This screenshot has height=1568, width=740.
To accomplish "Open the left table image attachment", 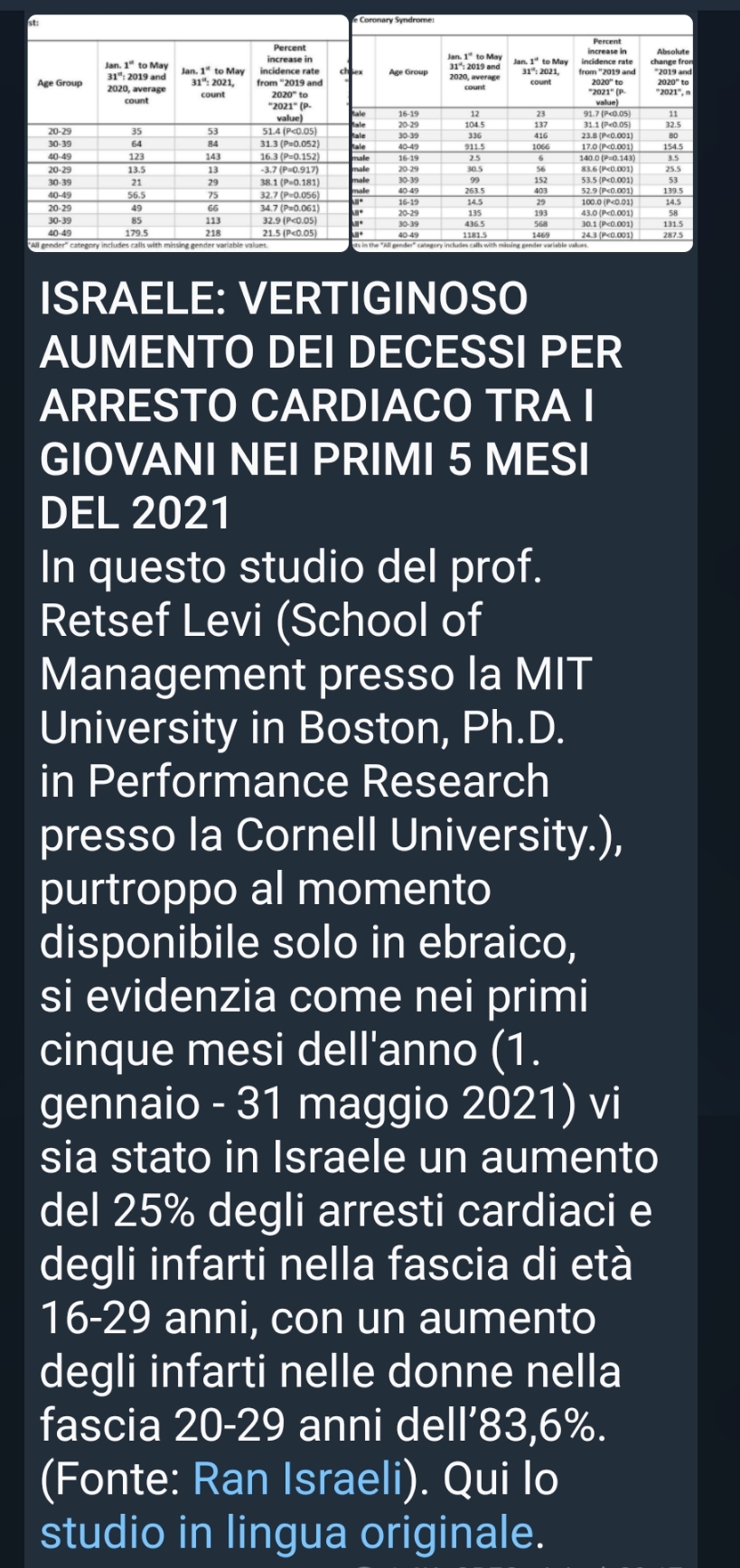I will point(186,133).
